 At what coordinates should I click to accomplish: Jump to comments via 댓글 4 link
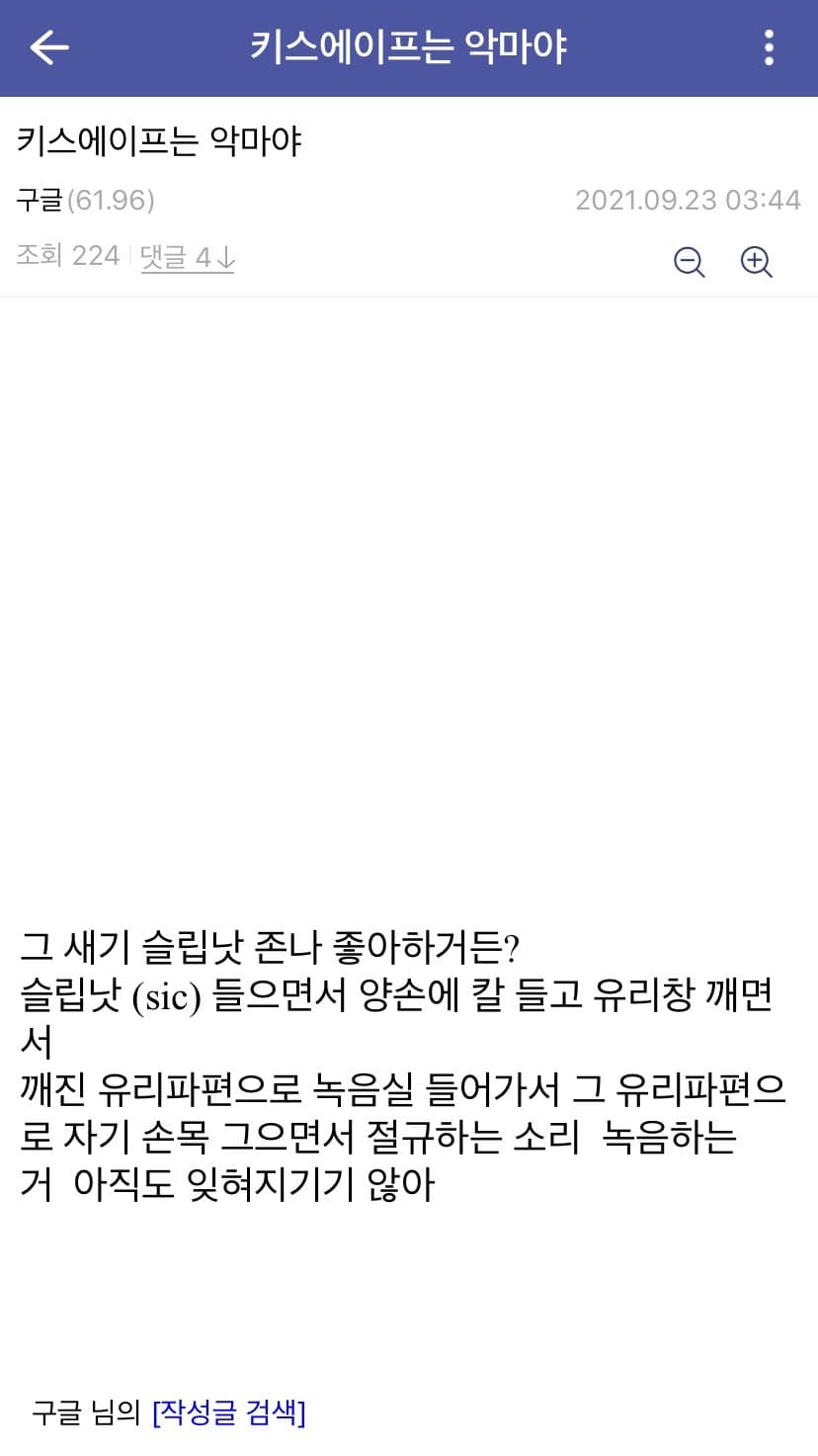point(187,257)
